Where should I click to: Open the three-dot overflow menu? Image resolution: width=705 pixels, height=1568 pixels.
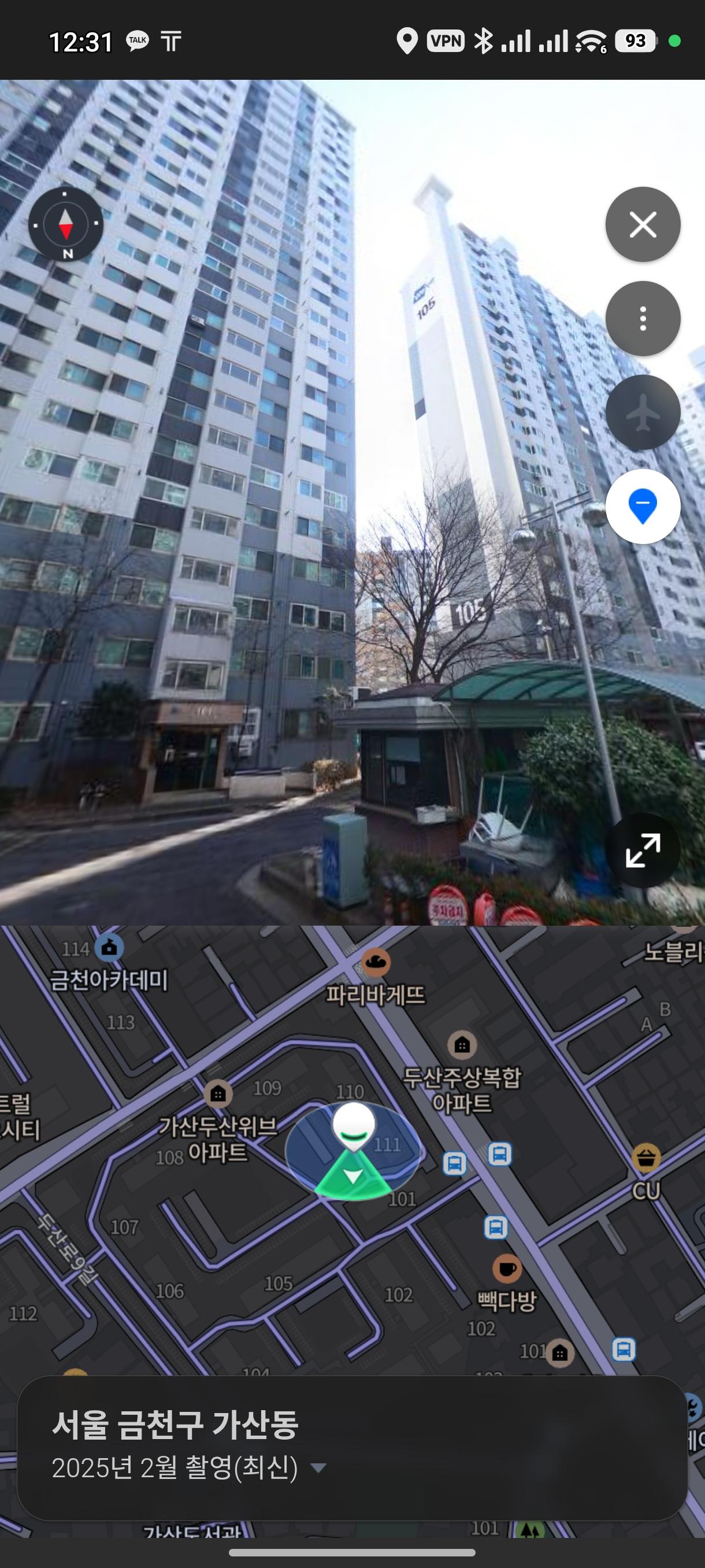(x=643, y=319)
